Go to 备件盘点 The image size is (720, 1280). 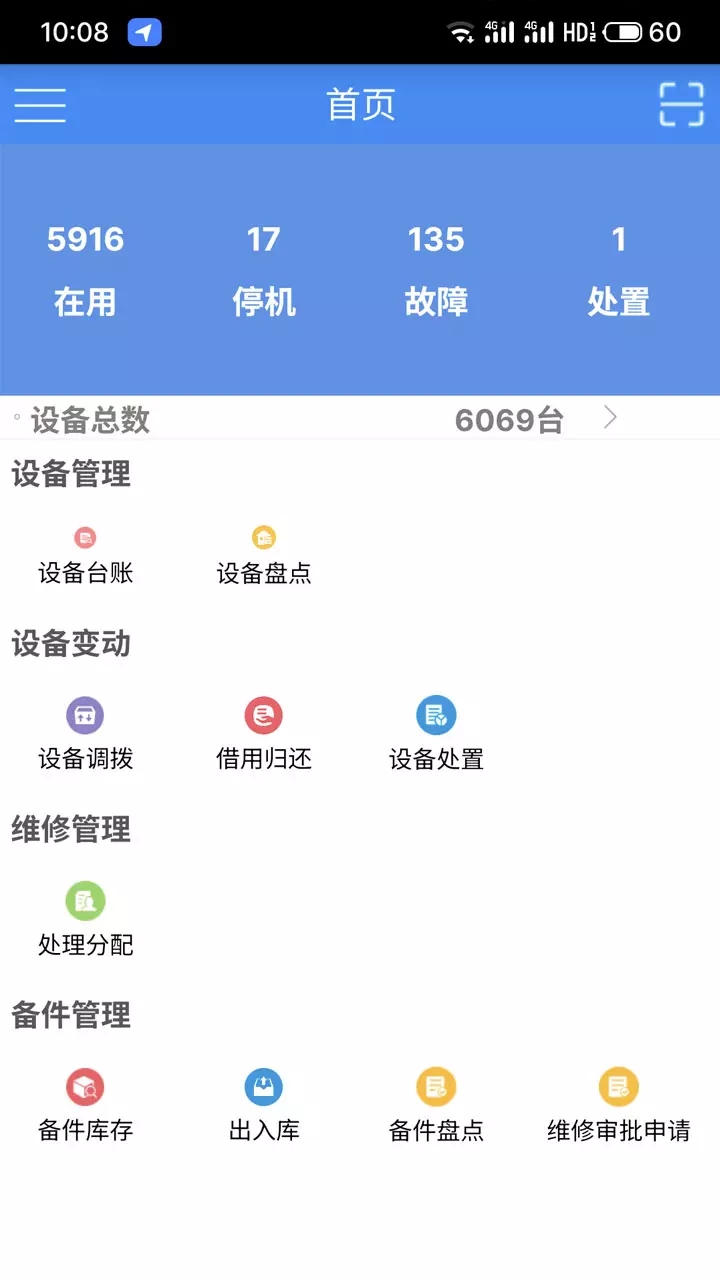click(x=436, y=1105)
